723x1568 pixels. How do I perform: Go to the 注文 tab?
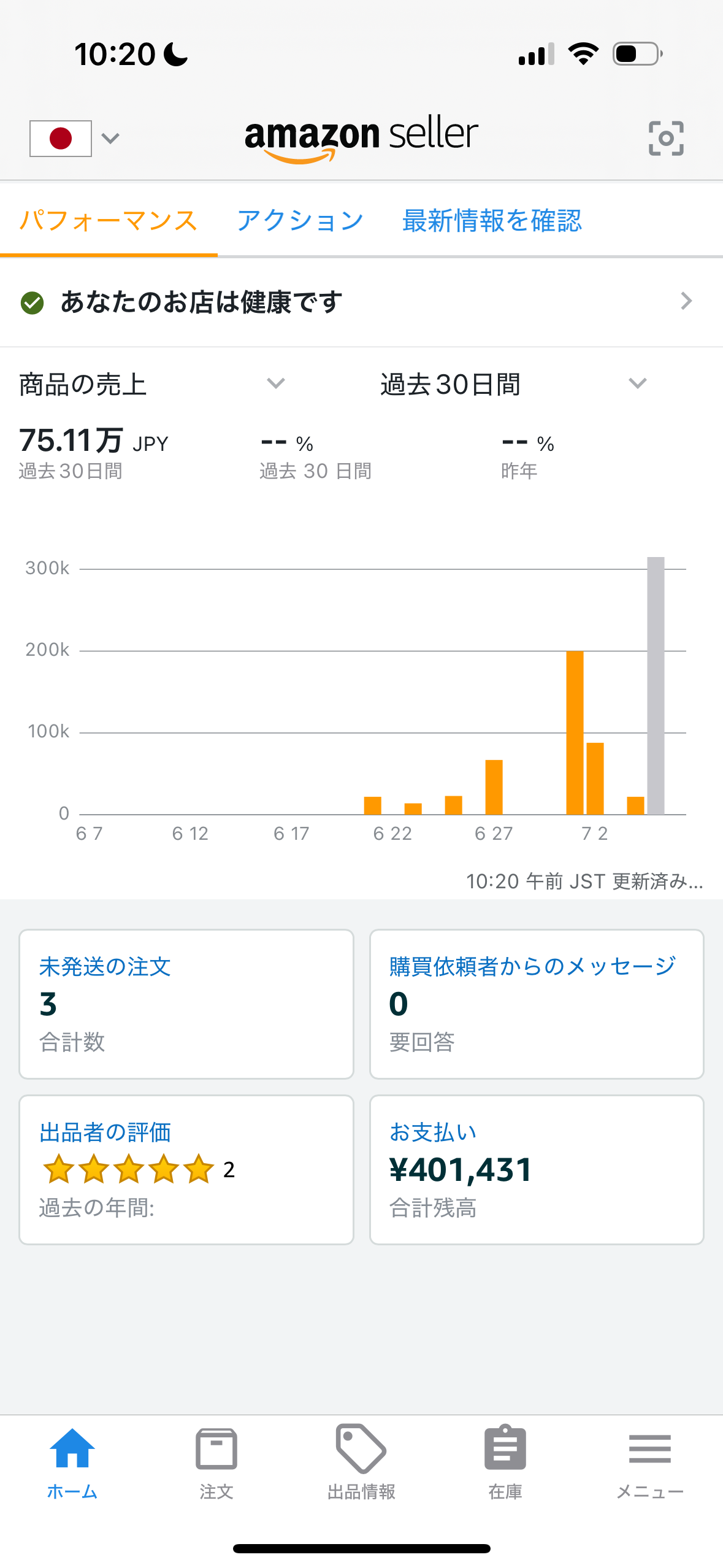[216, 1463]
